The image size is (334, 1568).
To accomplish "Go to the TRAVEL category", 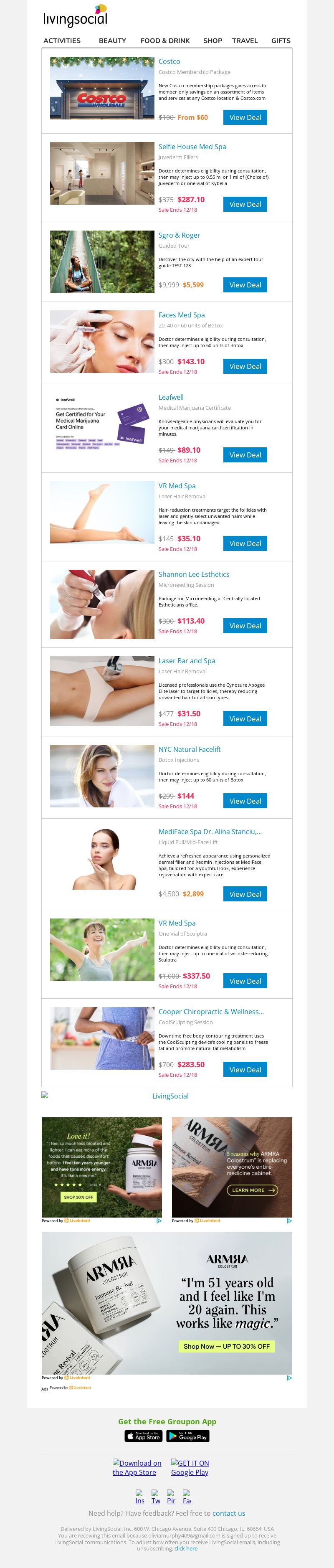I will (x=245, y=41).
